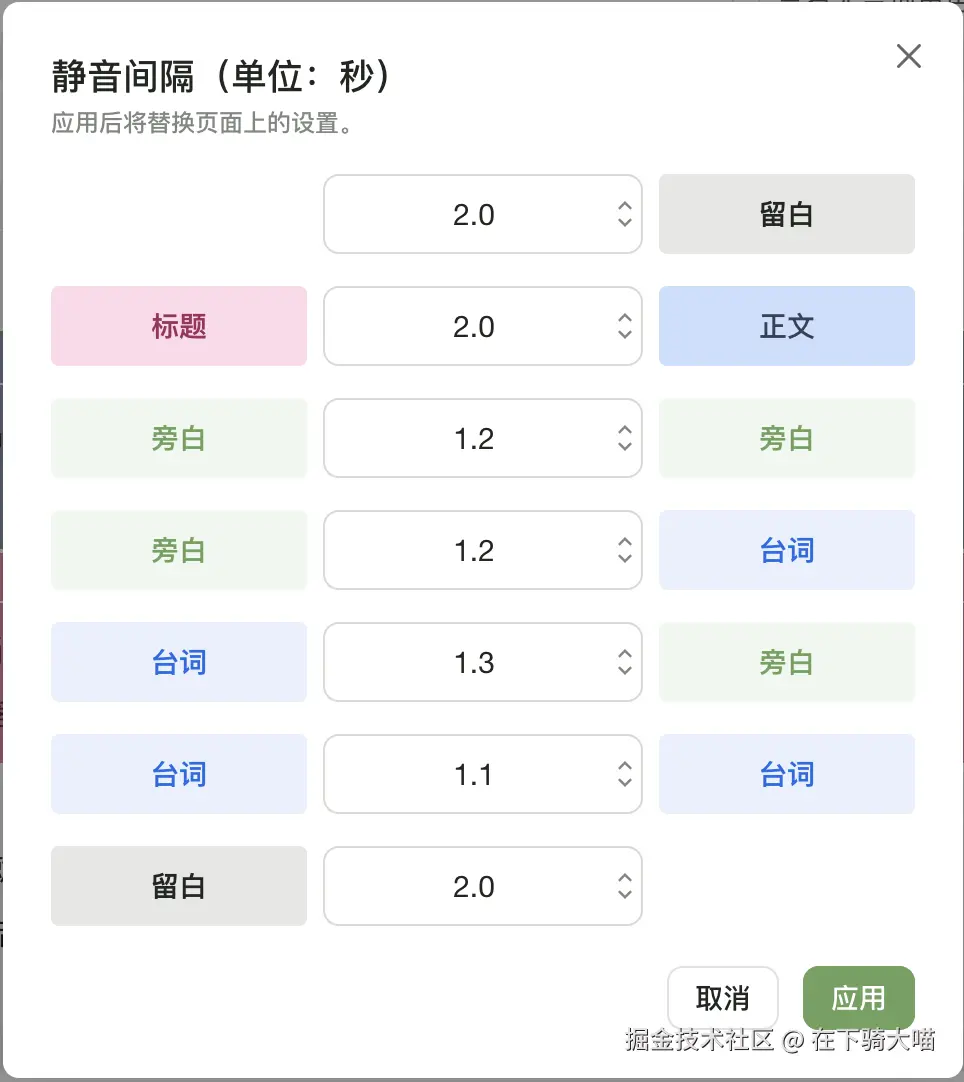The width and height of the screenshot is (964, 1082).
Task: Decrease the value in the 旁白-台词 row
Action: coord(624,559)
